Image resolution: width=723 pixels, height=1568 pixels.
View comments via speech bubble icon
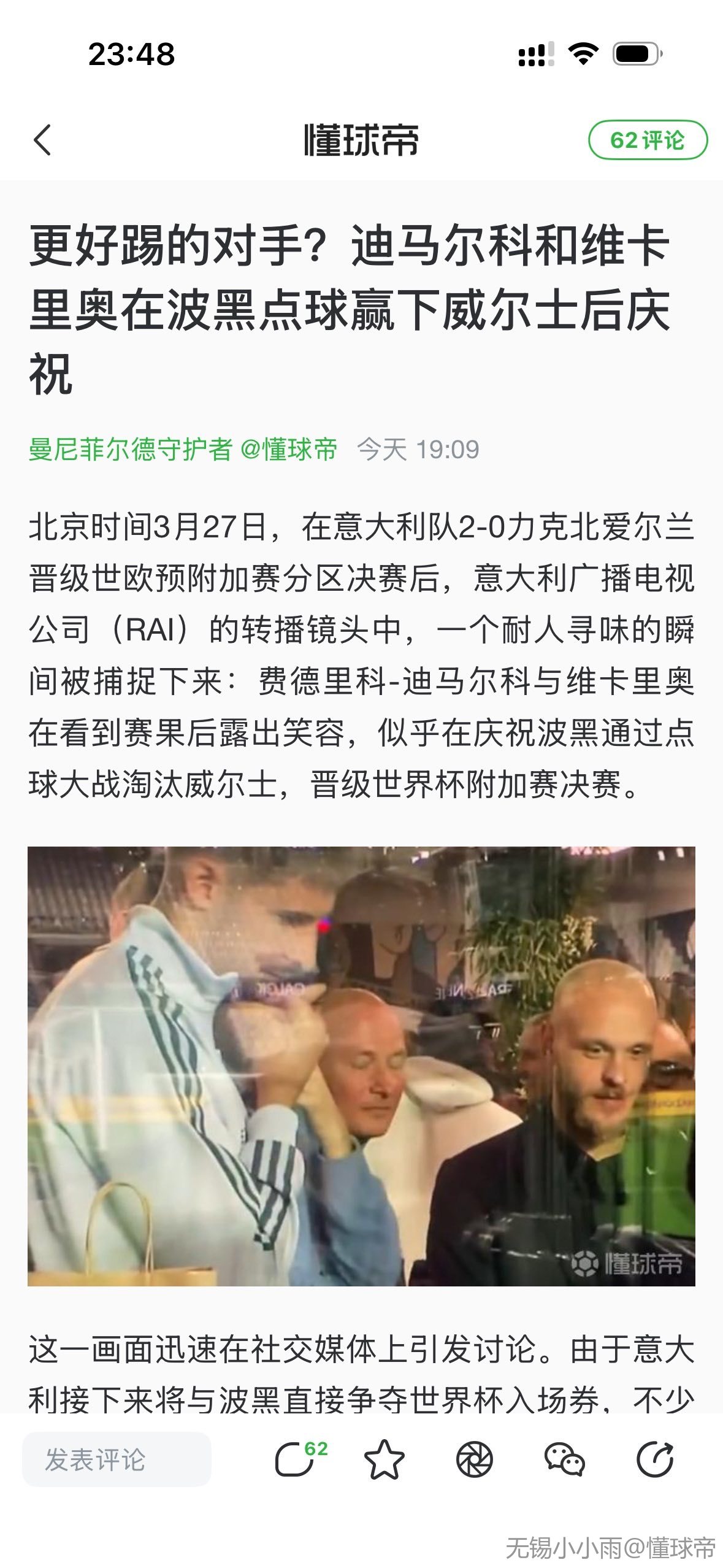[x=296, y=1459]
